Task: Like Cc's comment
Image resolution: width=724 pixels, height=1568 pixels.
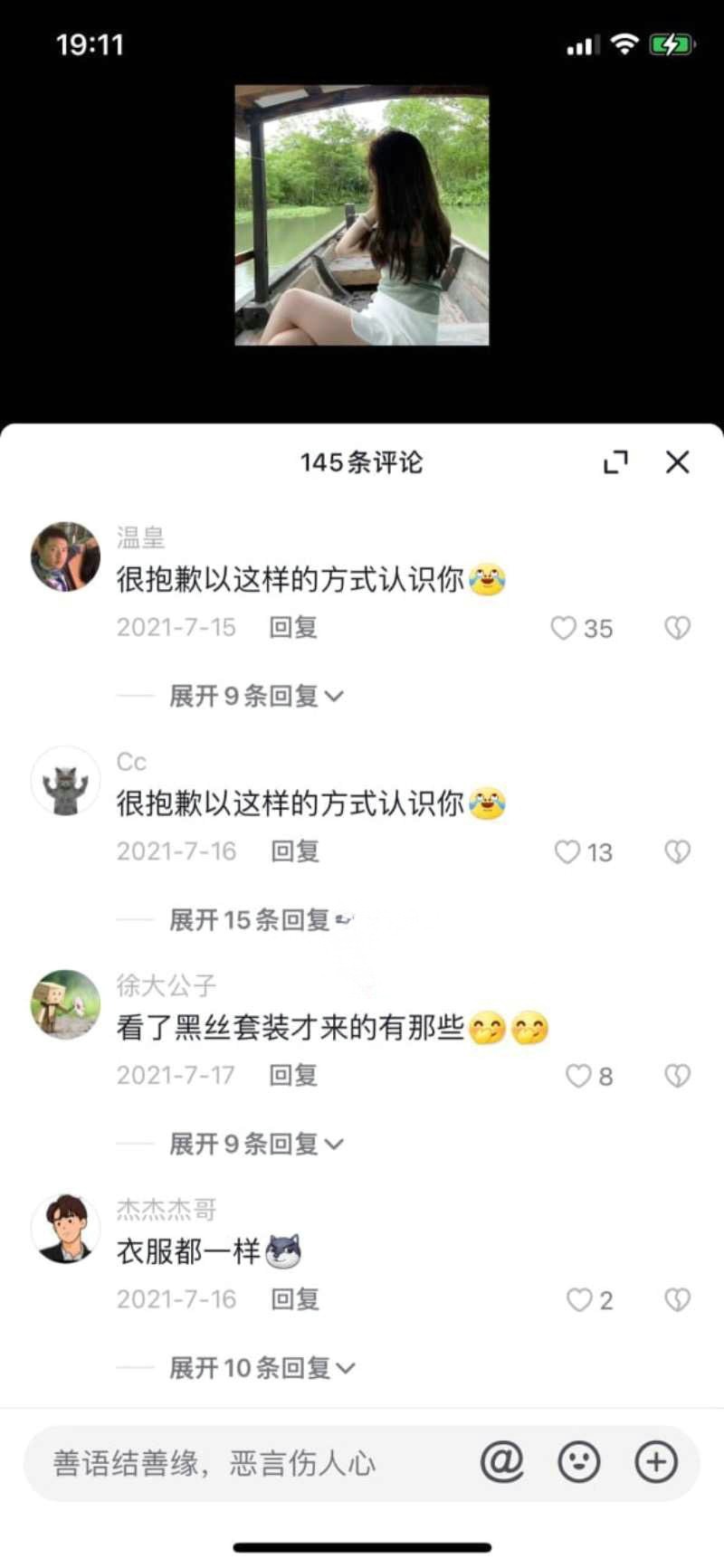Action: (567, 851)
